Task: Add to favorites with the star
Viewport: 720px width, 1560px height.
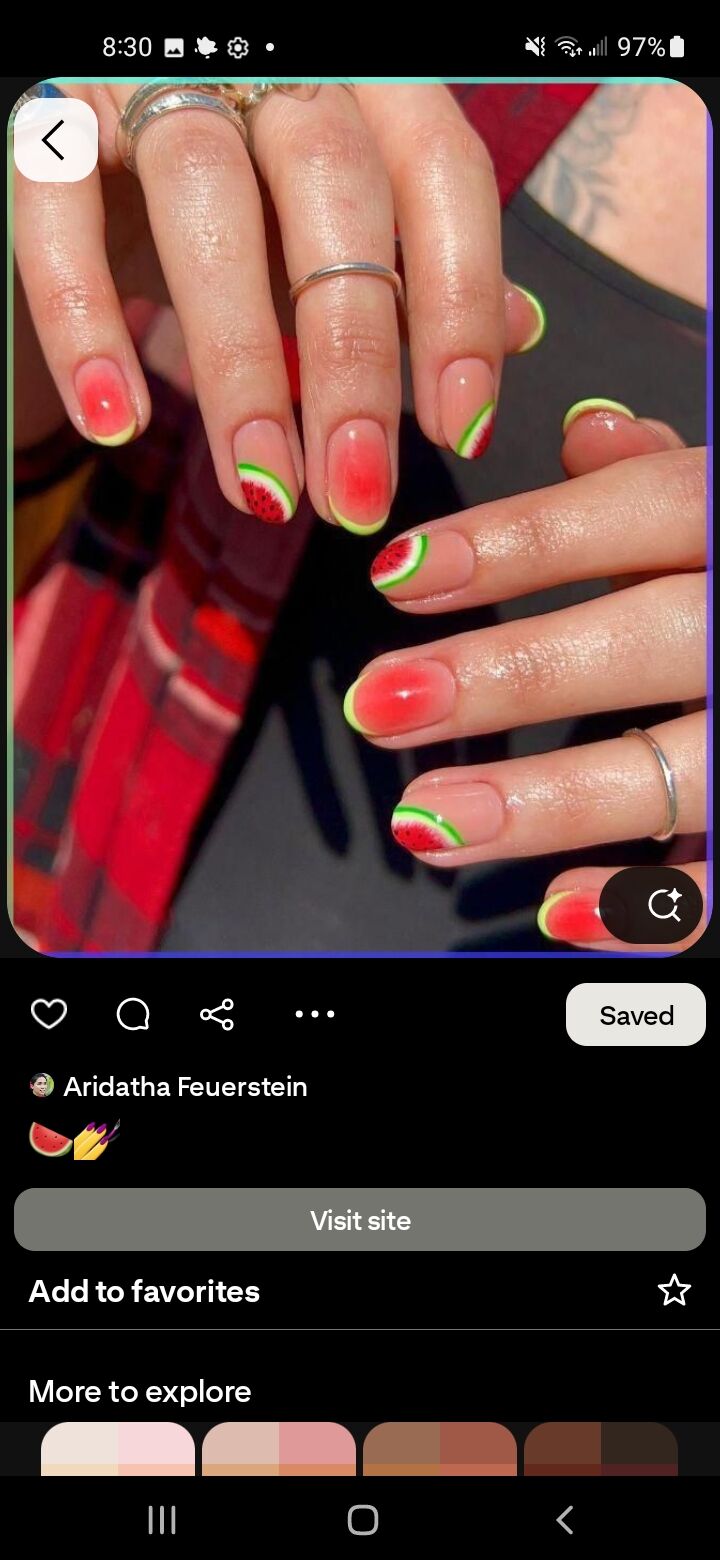Action: (x=674, y=1290)
